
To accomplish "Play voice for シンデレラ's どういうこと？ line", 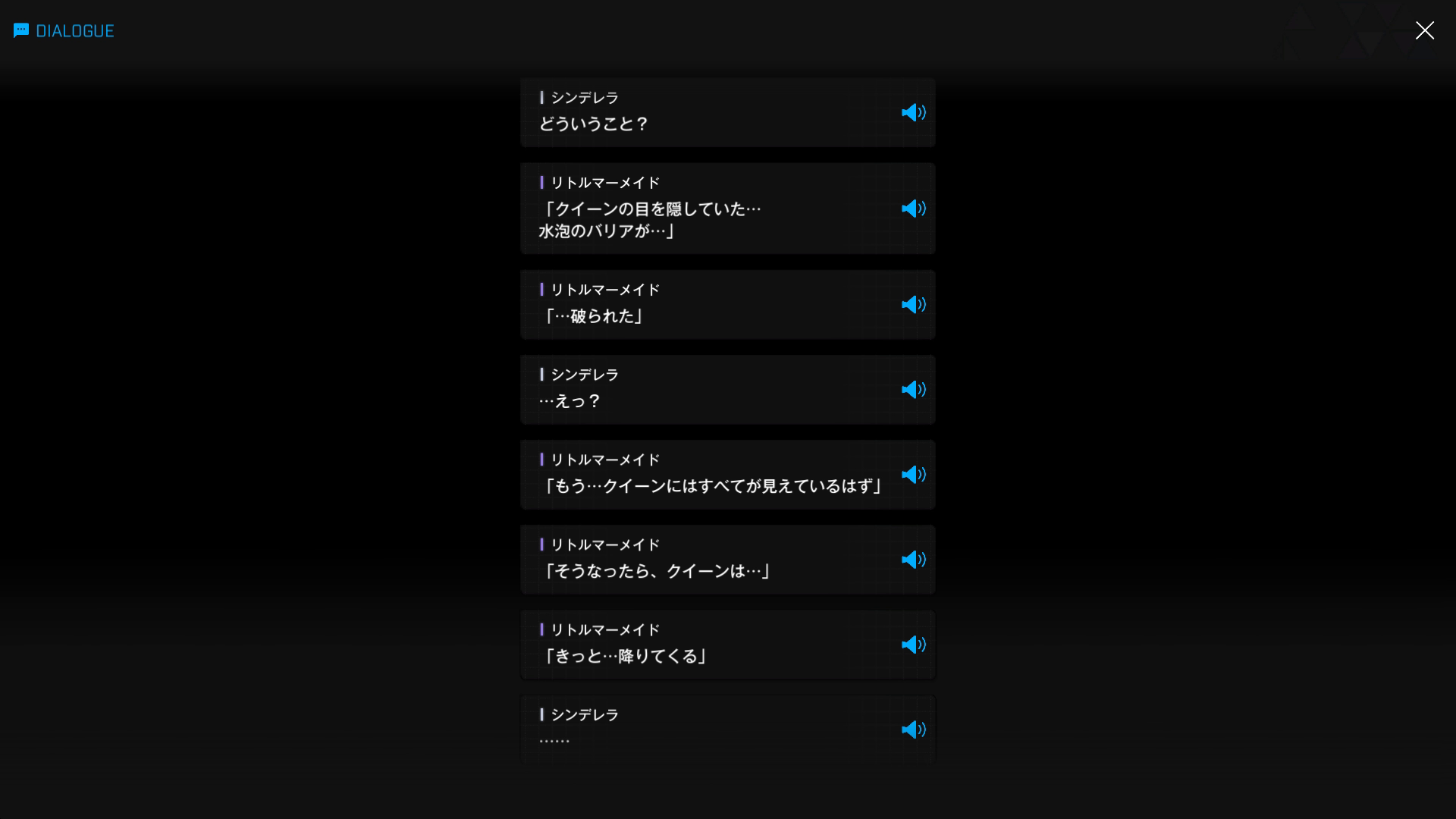I will [913, 113].
